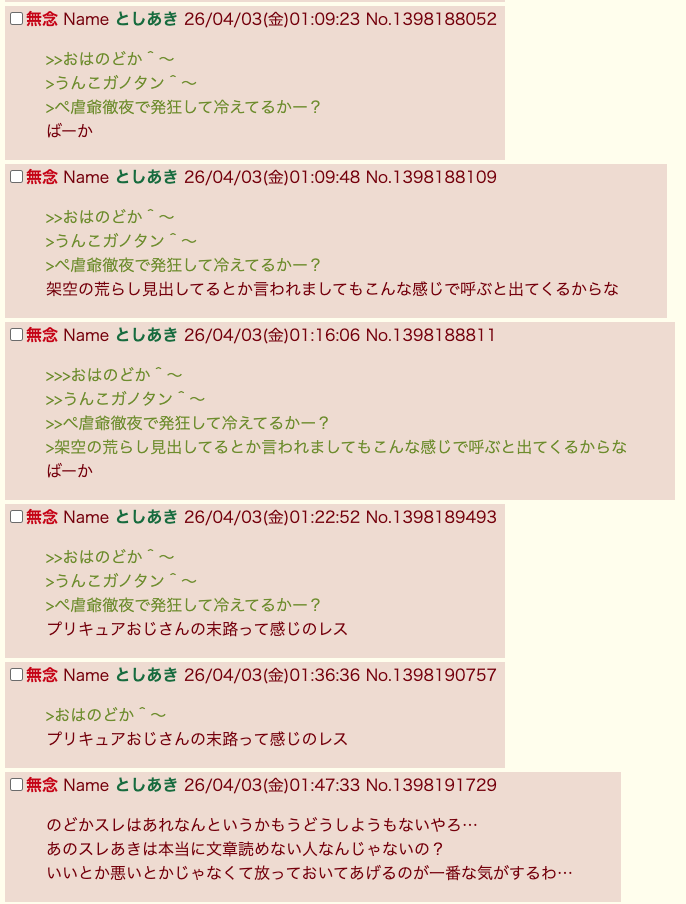The image size is (686, 904).
Task: Select the checkbox for post No.1398191729
Action: (17, 785)
